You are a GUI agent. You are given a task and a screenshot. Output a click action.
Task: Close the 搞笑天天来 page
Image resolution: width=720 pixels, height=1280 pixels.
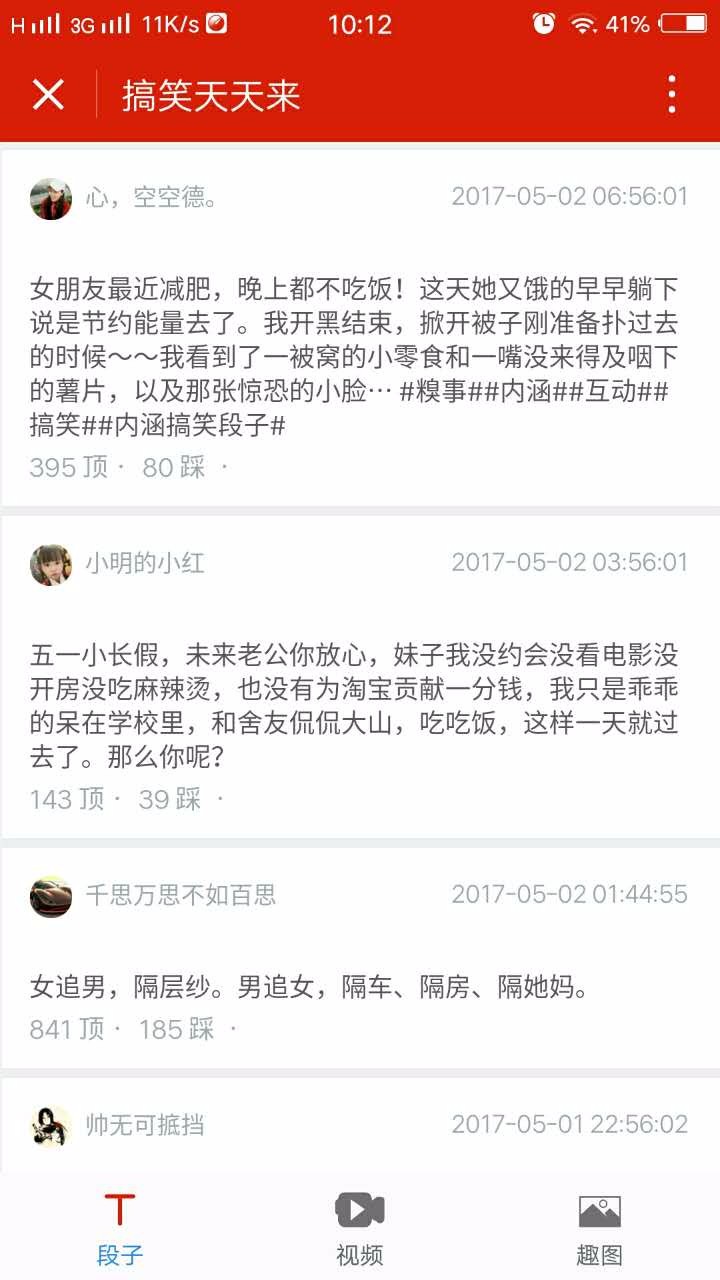(x=48, y=95)
